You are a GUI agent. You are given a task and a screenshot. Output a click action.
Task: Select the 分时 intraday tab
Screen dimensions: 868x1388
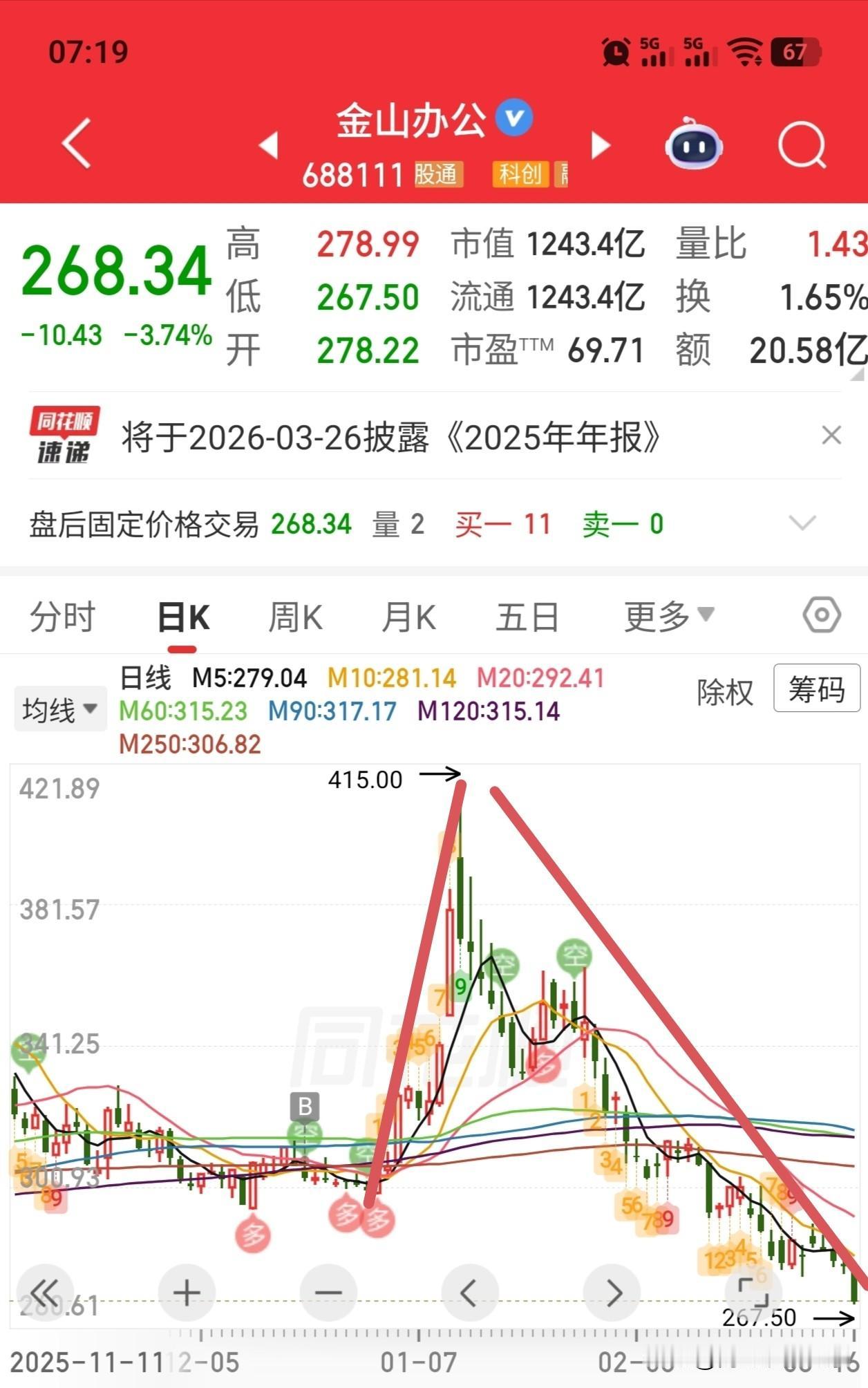[x=64, y=616]
